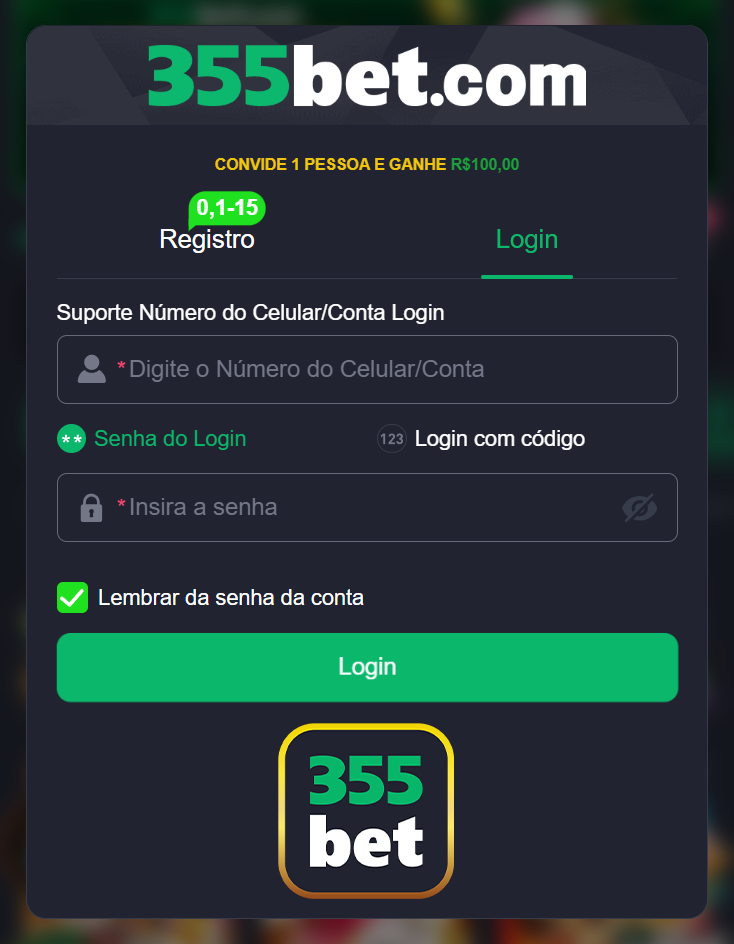Click the Insira a senha password field
The image size is (734, 944).
click(367, 507)
